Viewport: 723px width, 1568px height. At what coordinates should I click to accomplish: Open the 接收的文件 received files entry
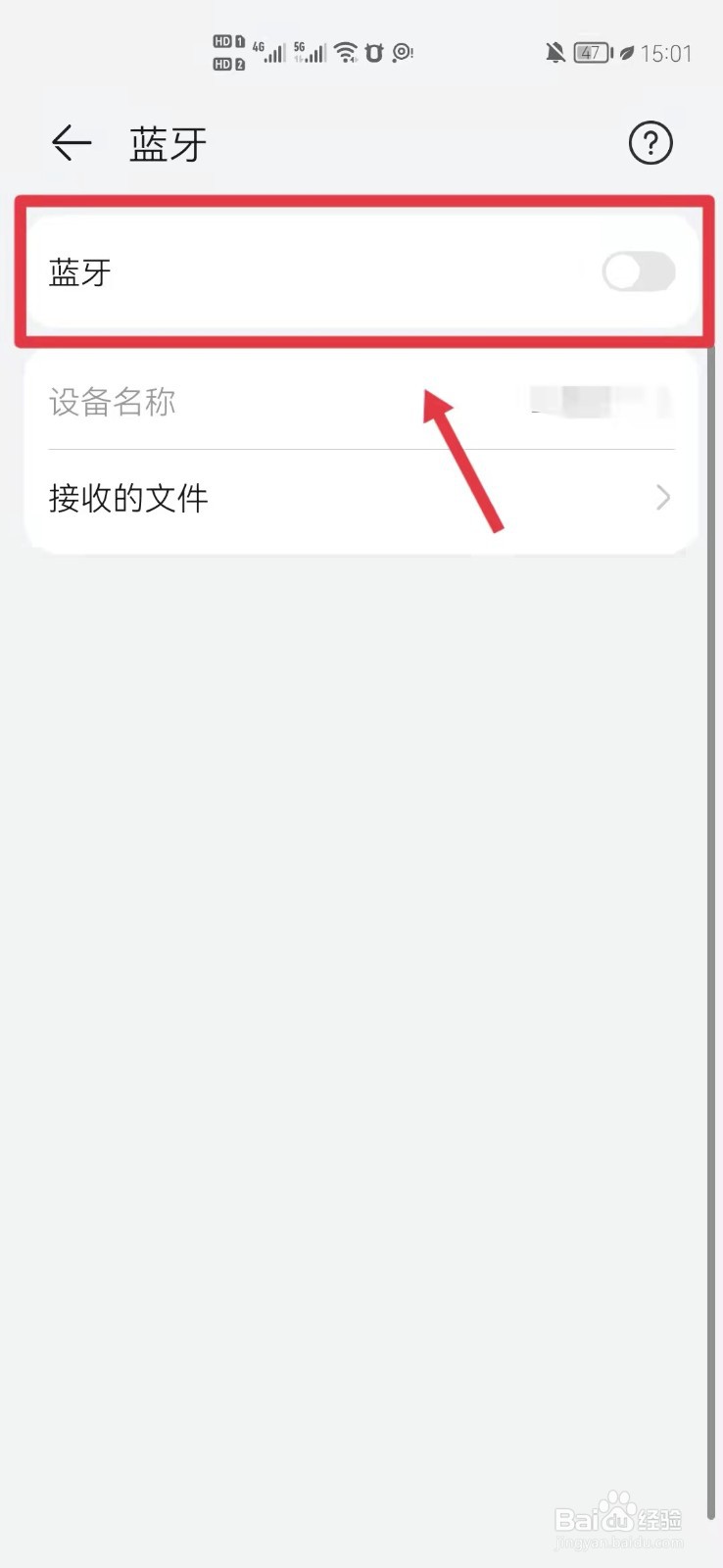pyautogui.click(x=127, y=498)
